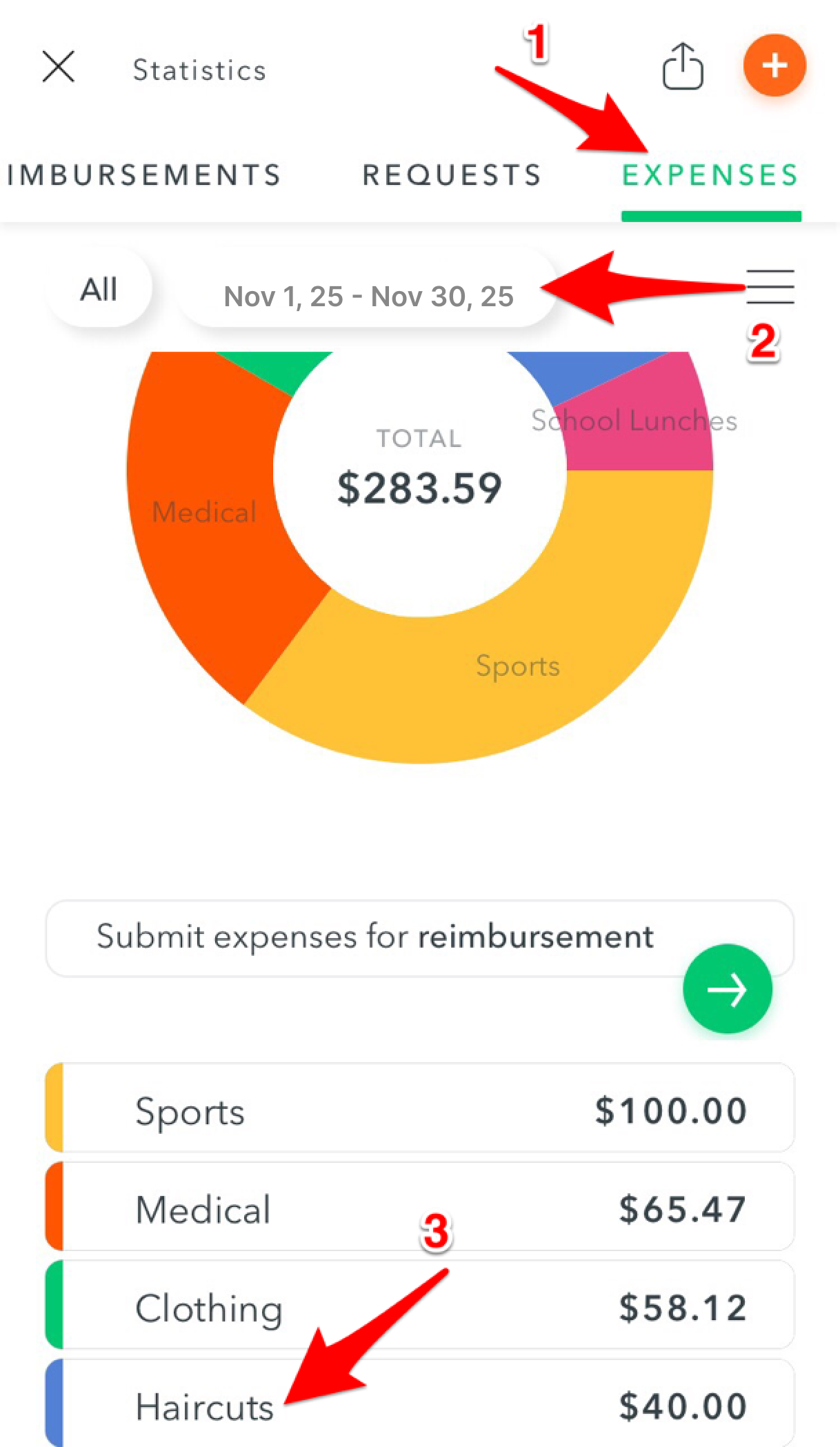Submit expenses for reimbursement
Viewport: 840px width, 1447px height.
click(728, 989)
